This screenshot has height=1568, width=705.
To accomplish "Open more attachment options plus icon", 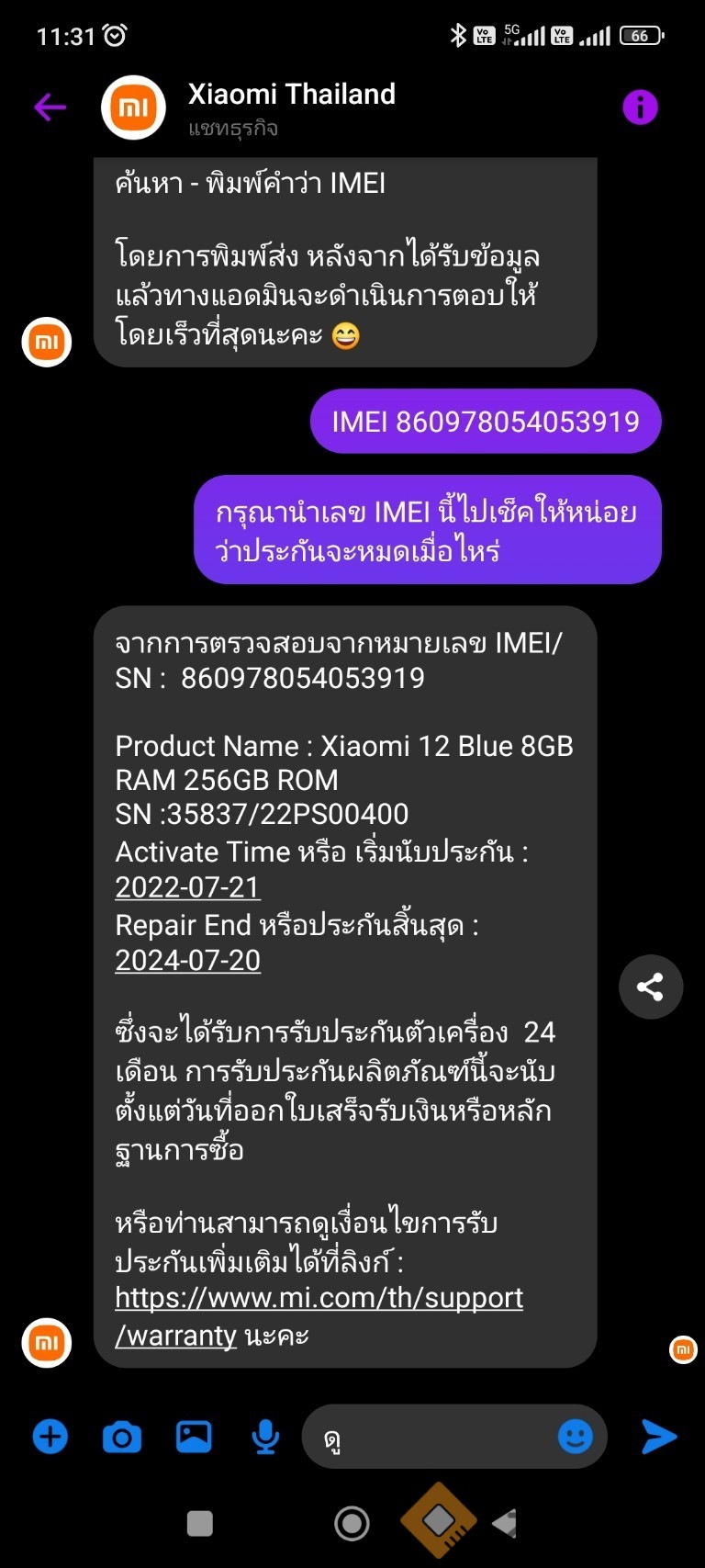I will coord(50,1437).
